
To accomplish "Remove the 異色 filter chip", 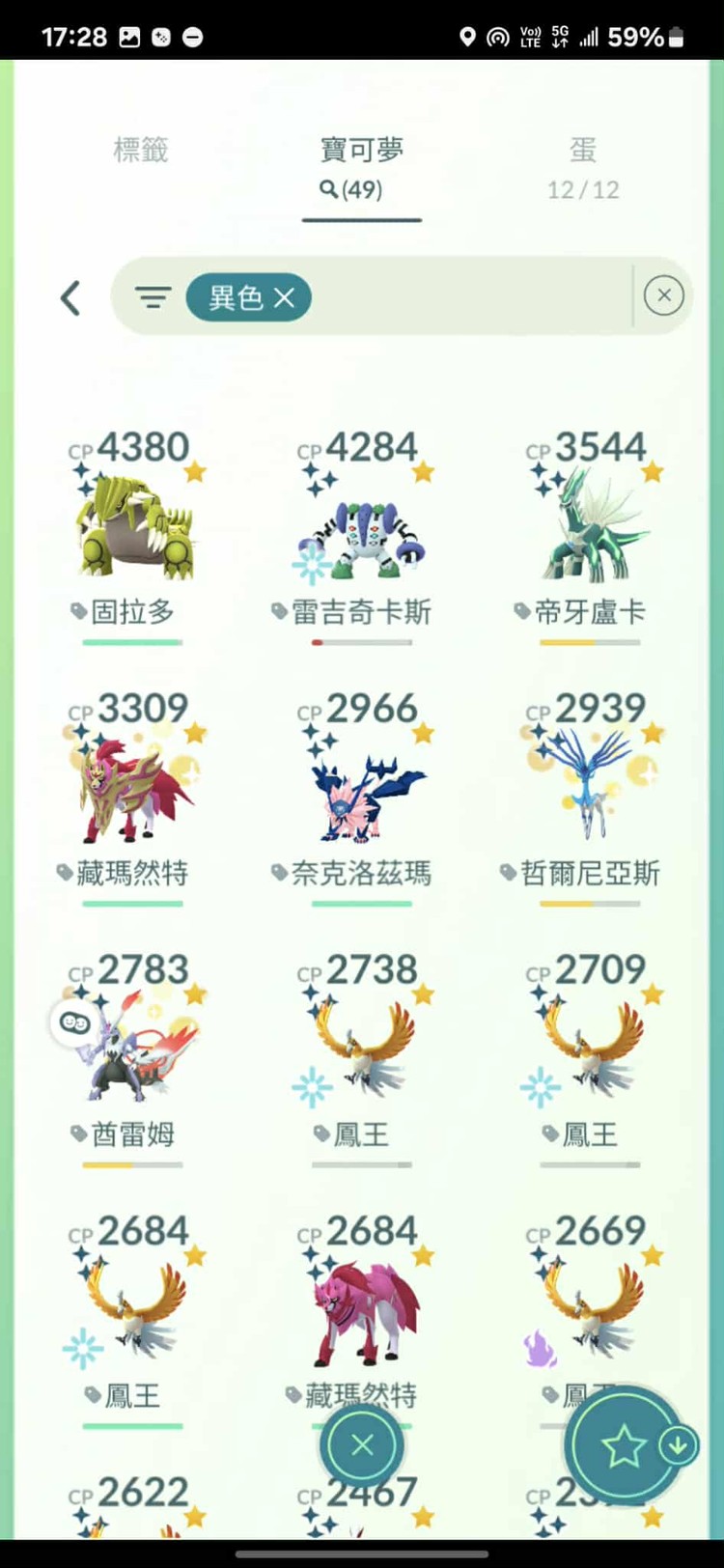I will 284,297.
